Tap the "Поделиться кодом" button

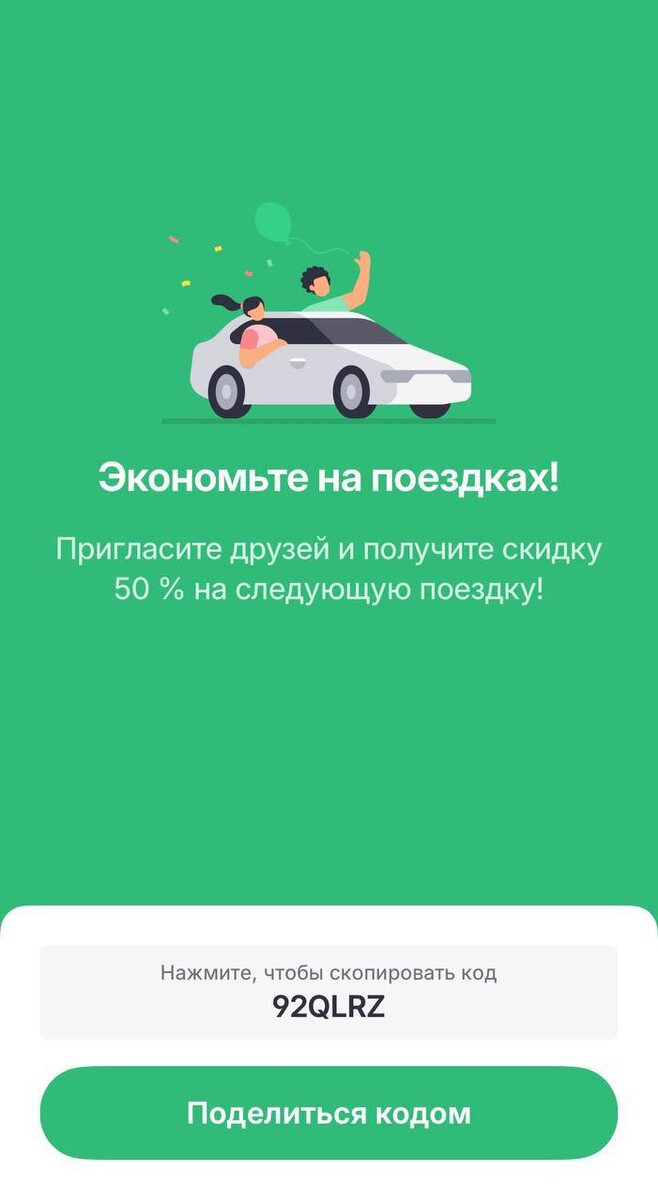(x=328, y=1113)
